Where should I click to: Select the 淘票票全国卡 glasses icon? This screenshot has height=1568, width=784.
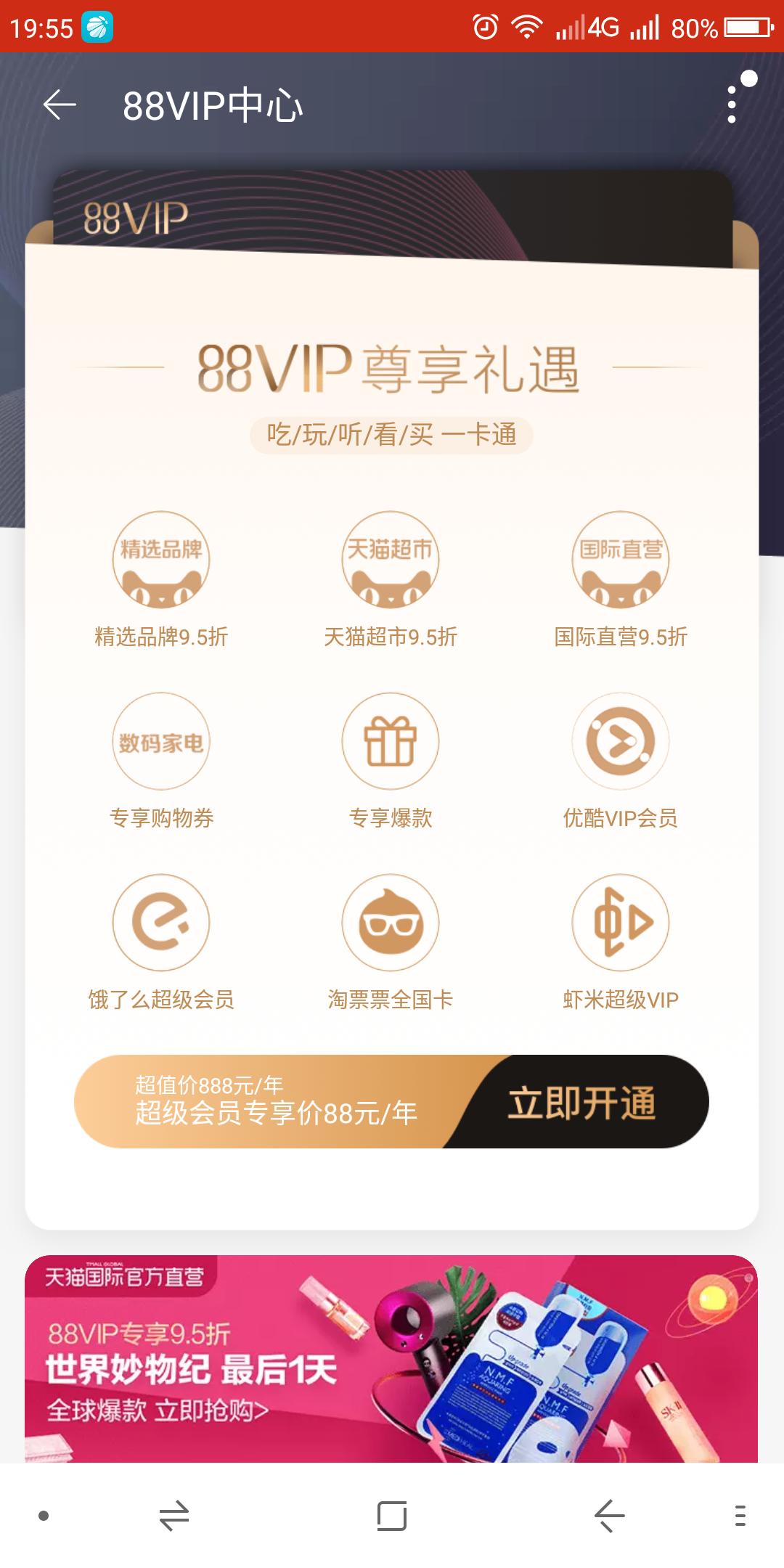pos(391,922)
